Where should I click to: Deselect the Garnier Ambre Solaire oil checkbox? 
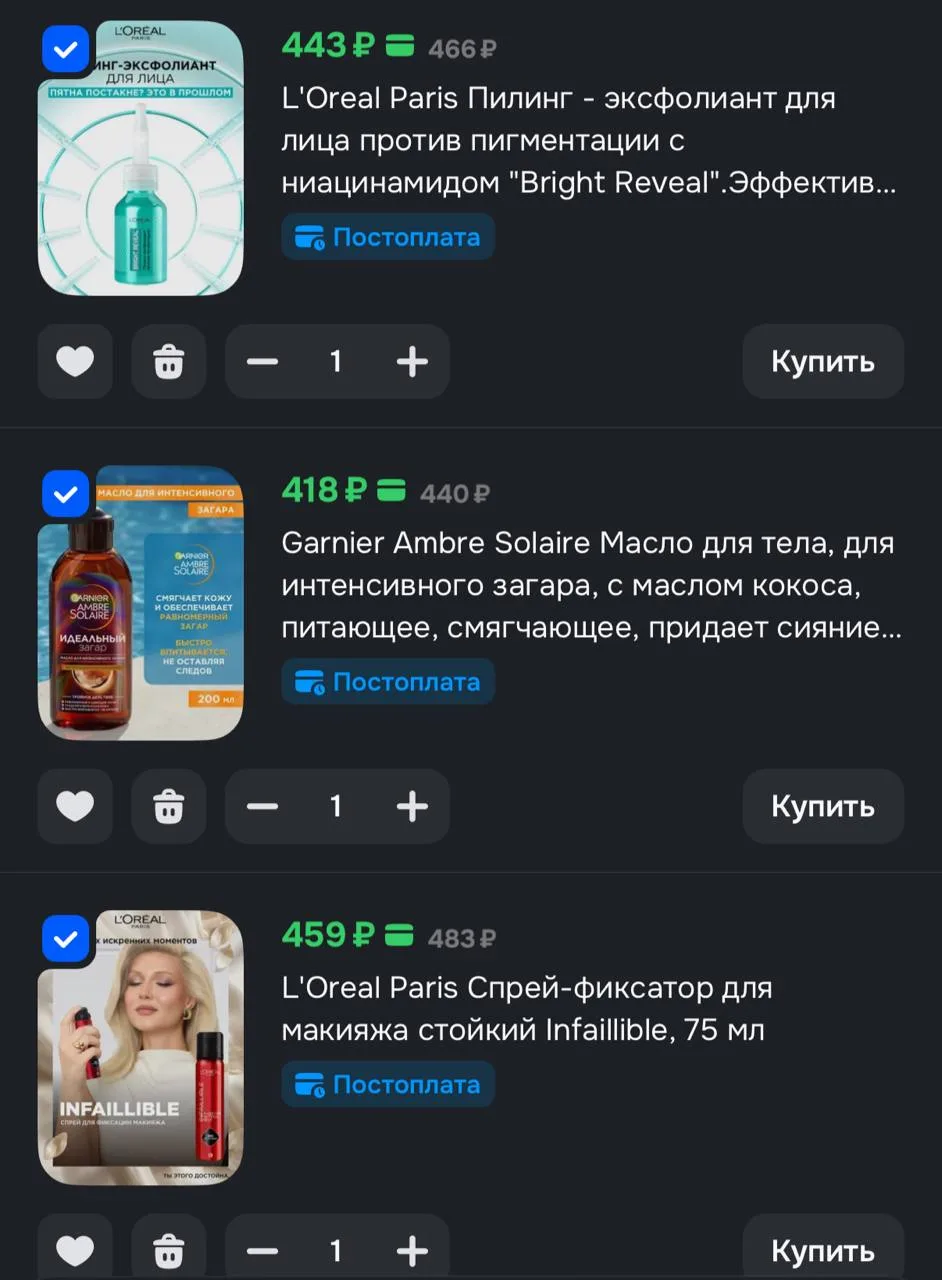[x=65, y=494]
